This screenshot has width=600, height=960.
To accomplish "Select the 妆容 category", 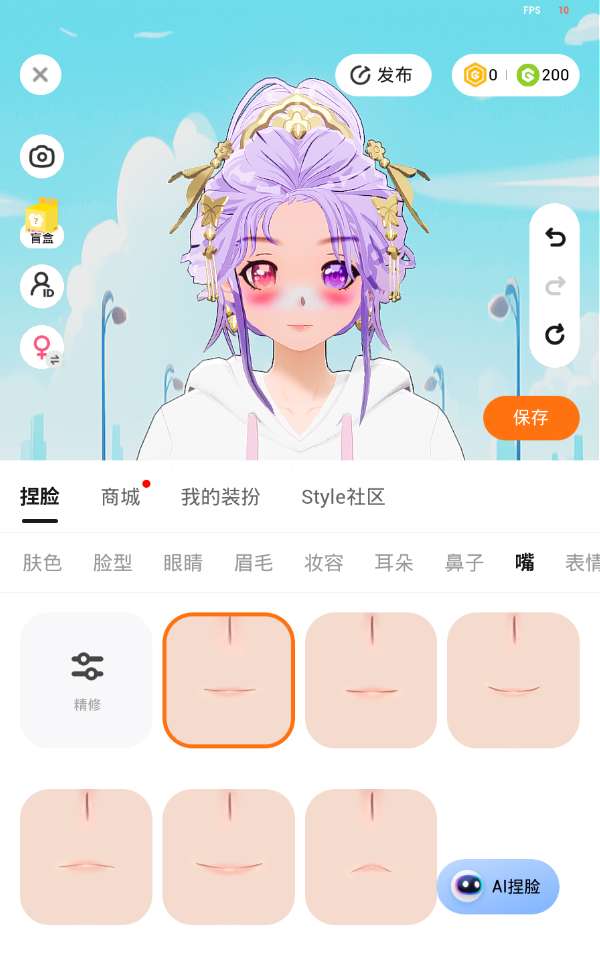I will click(324, 563).
